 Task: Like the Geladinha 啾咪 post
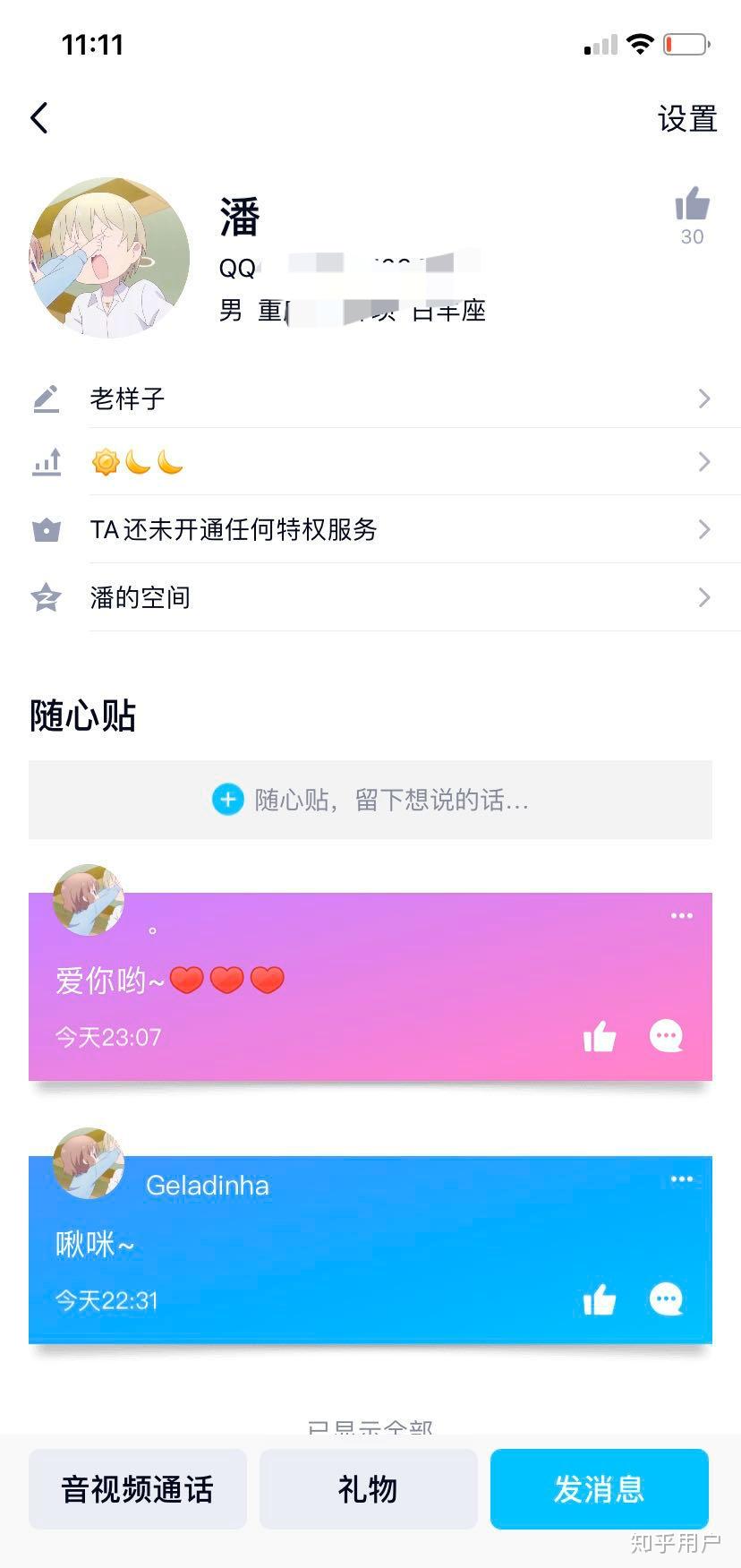coord(600,1300)
